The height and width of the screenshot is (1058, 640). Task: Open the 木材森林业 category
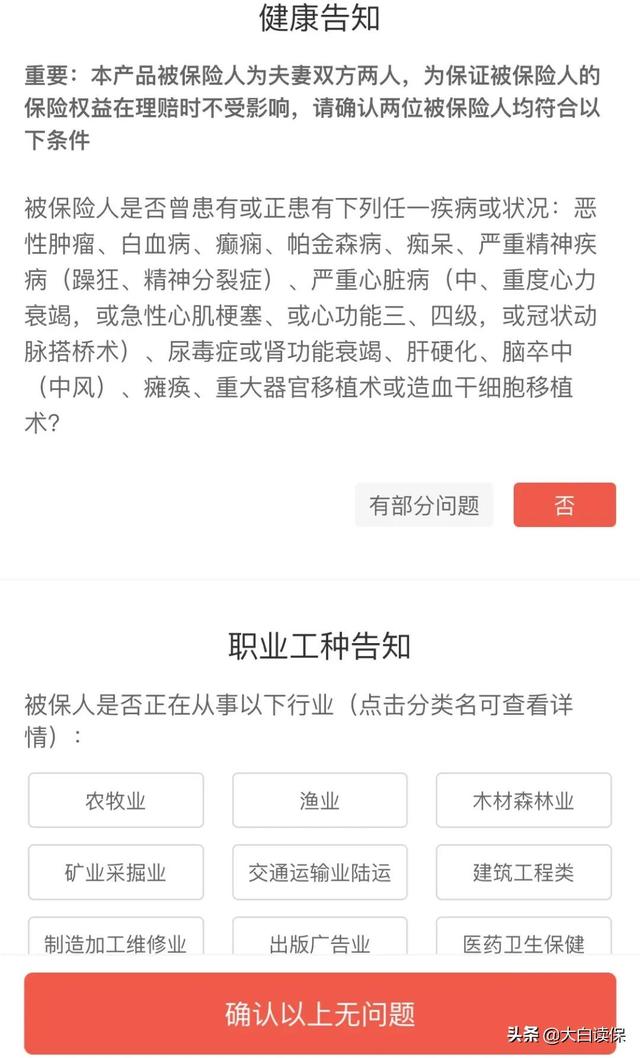(x=524, y=800)
